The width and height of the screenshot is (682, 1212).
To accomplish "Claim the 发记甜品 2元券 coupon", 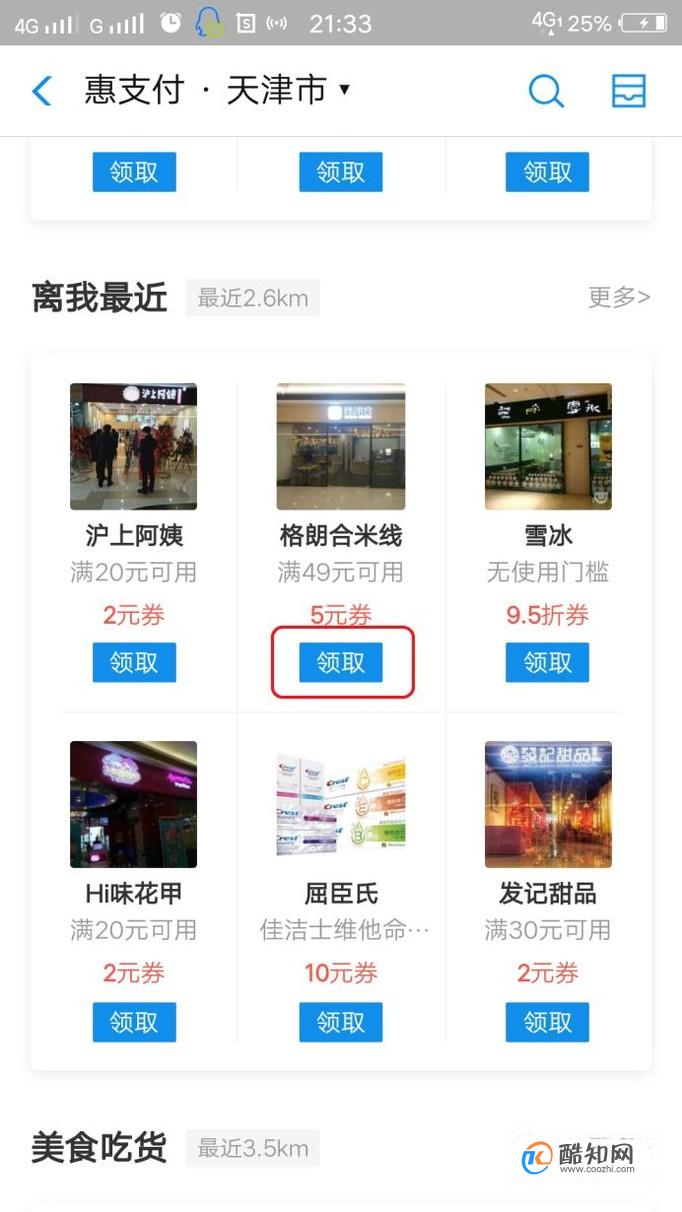I will 547,1022.
